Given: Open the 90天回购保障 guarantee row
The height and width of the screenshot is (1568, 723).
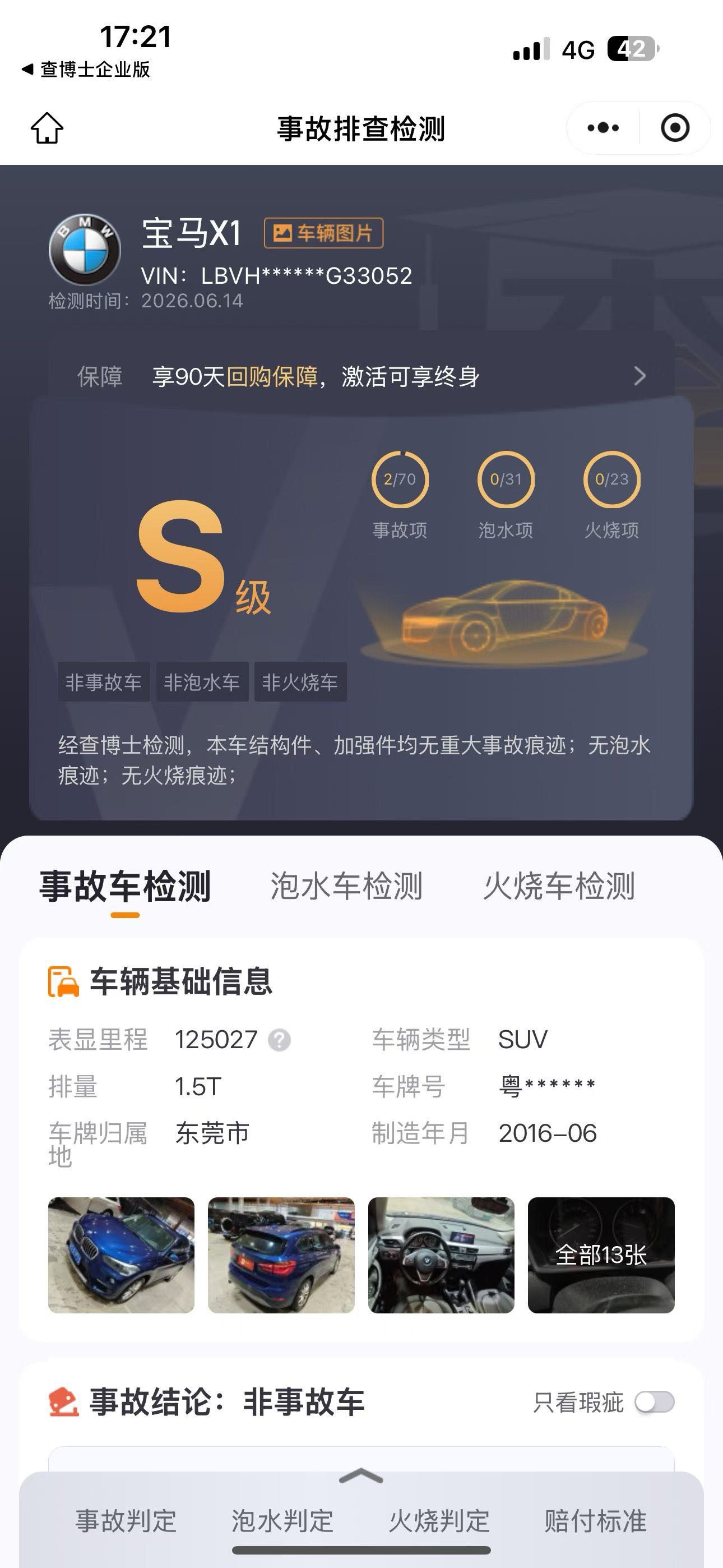Looking at the screenshot, I should coord(361,376).
